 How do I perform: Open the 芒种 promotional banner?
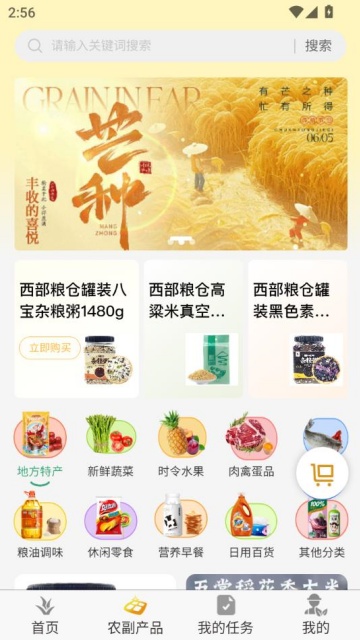pyautogui.click(x=181, y=164)
